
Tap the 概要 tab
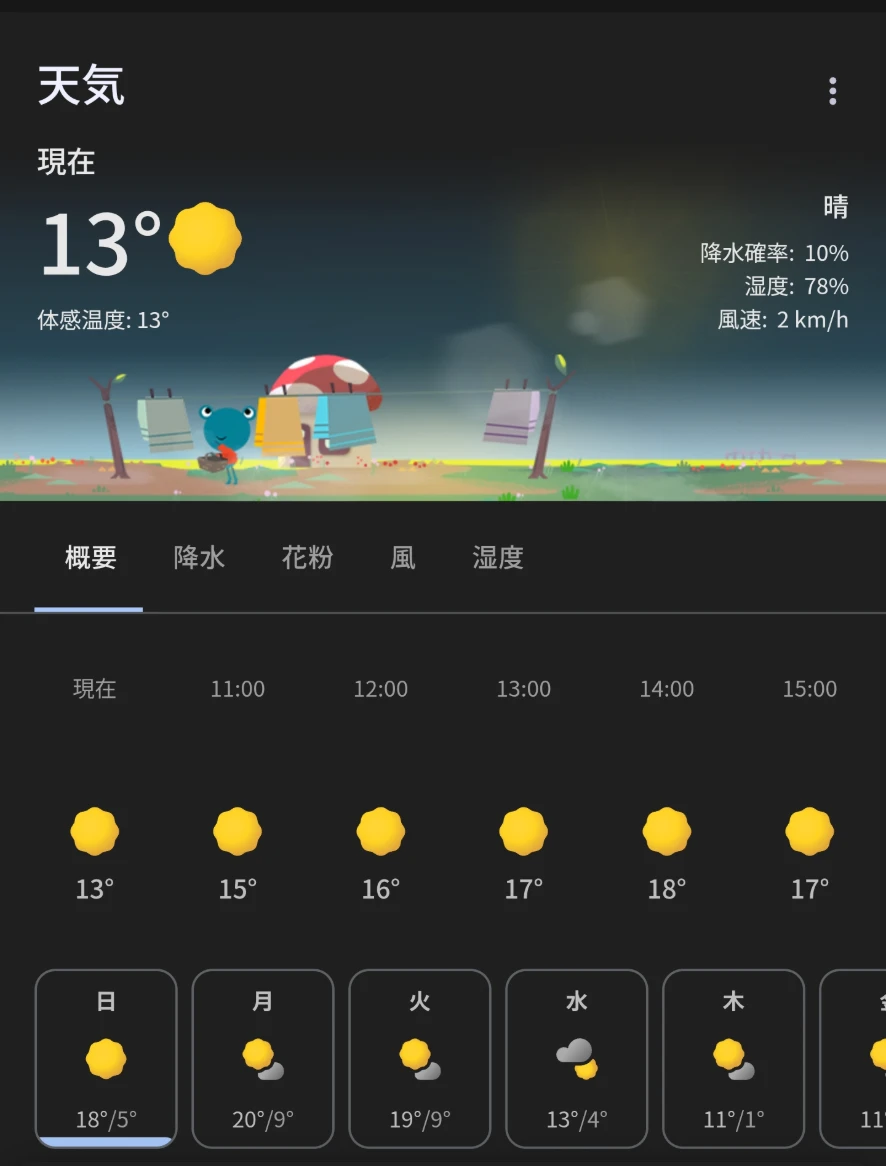pyautogui.click(x=90, y=558)
